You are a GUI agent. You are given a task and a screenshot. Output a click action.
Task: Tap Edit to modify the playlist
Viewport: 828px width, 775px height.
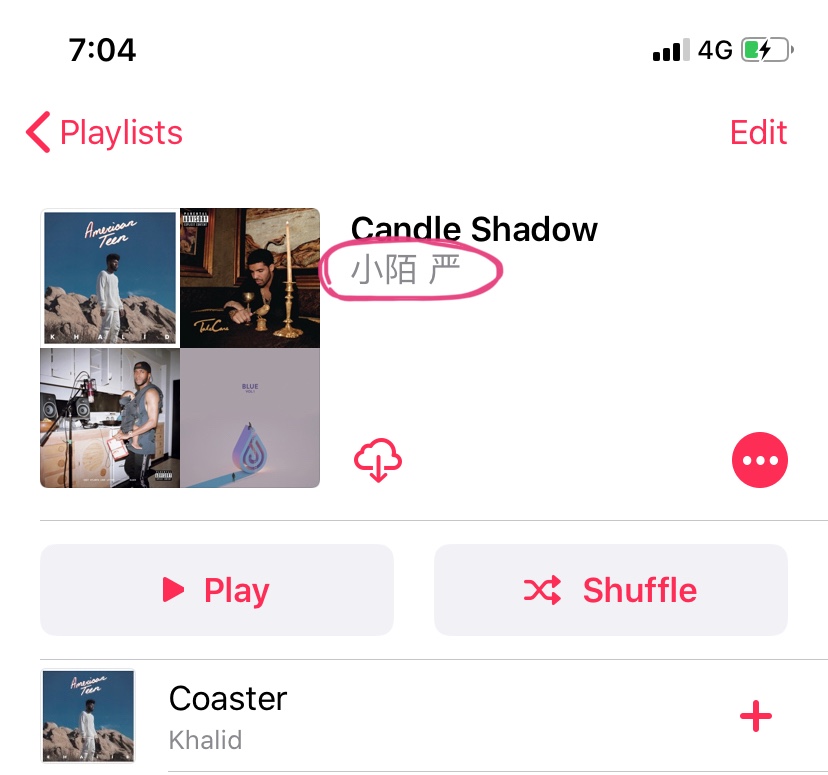tap(758, 133)
